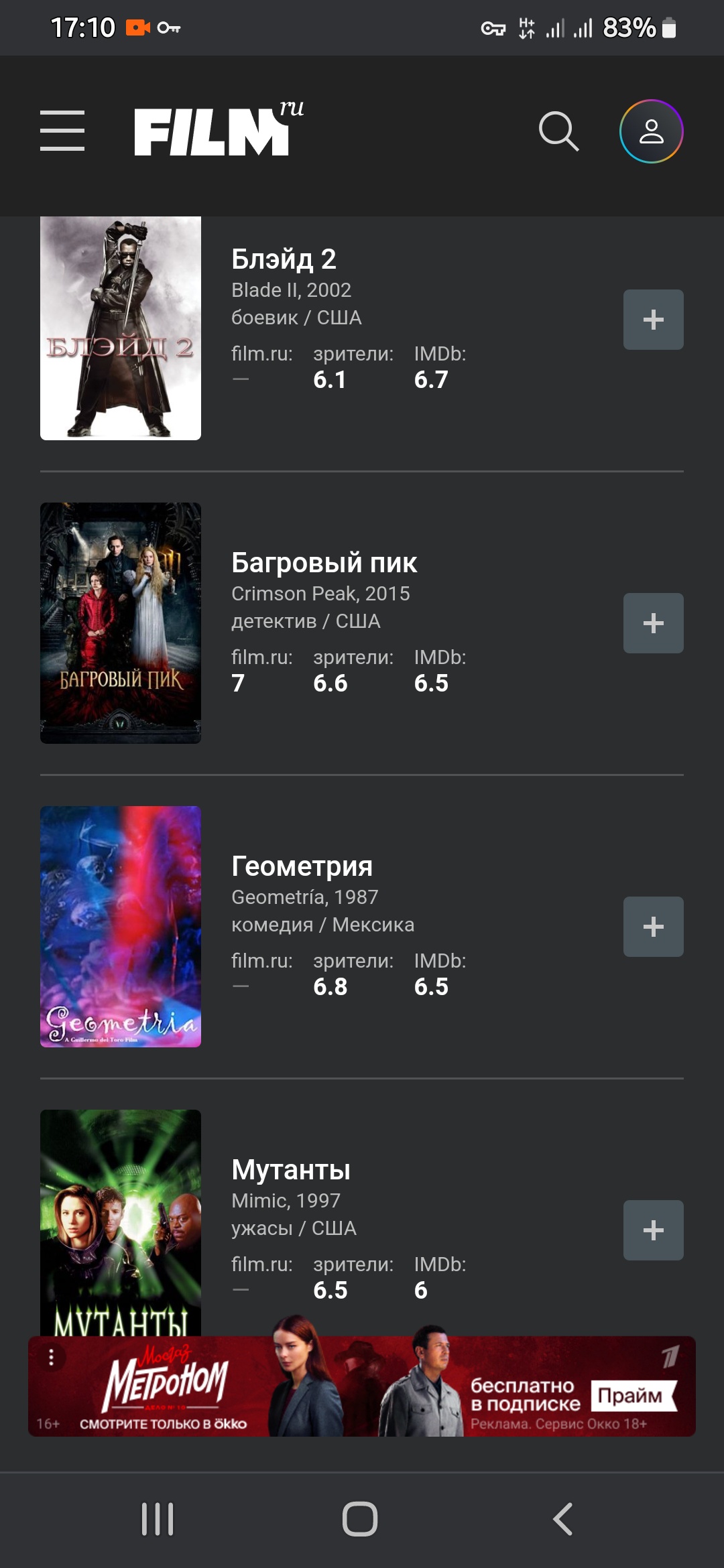Add Геометрия with the plus button

coord(653,927)
